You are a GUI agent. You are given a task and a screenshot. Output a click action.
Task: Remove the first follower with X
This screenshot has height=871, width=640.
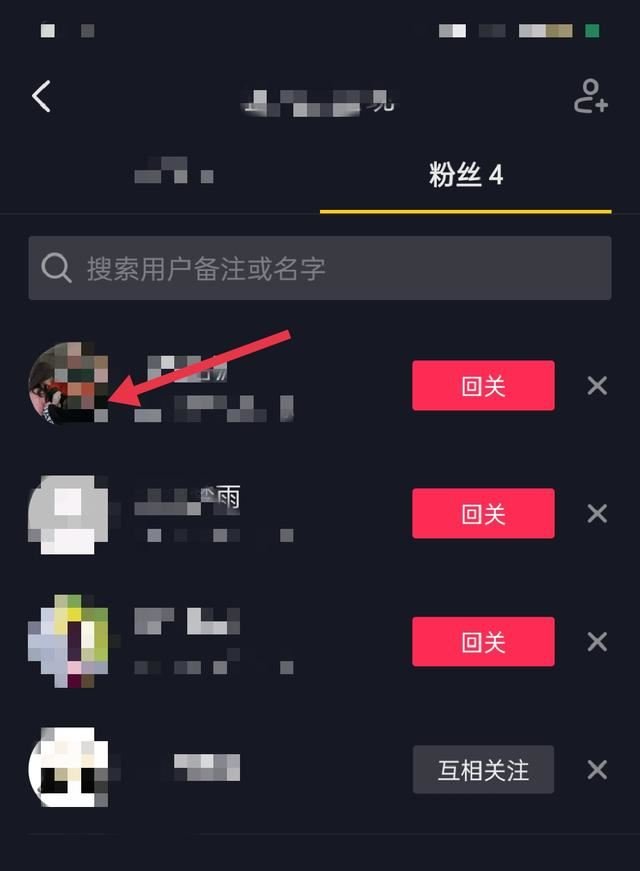597,386
